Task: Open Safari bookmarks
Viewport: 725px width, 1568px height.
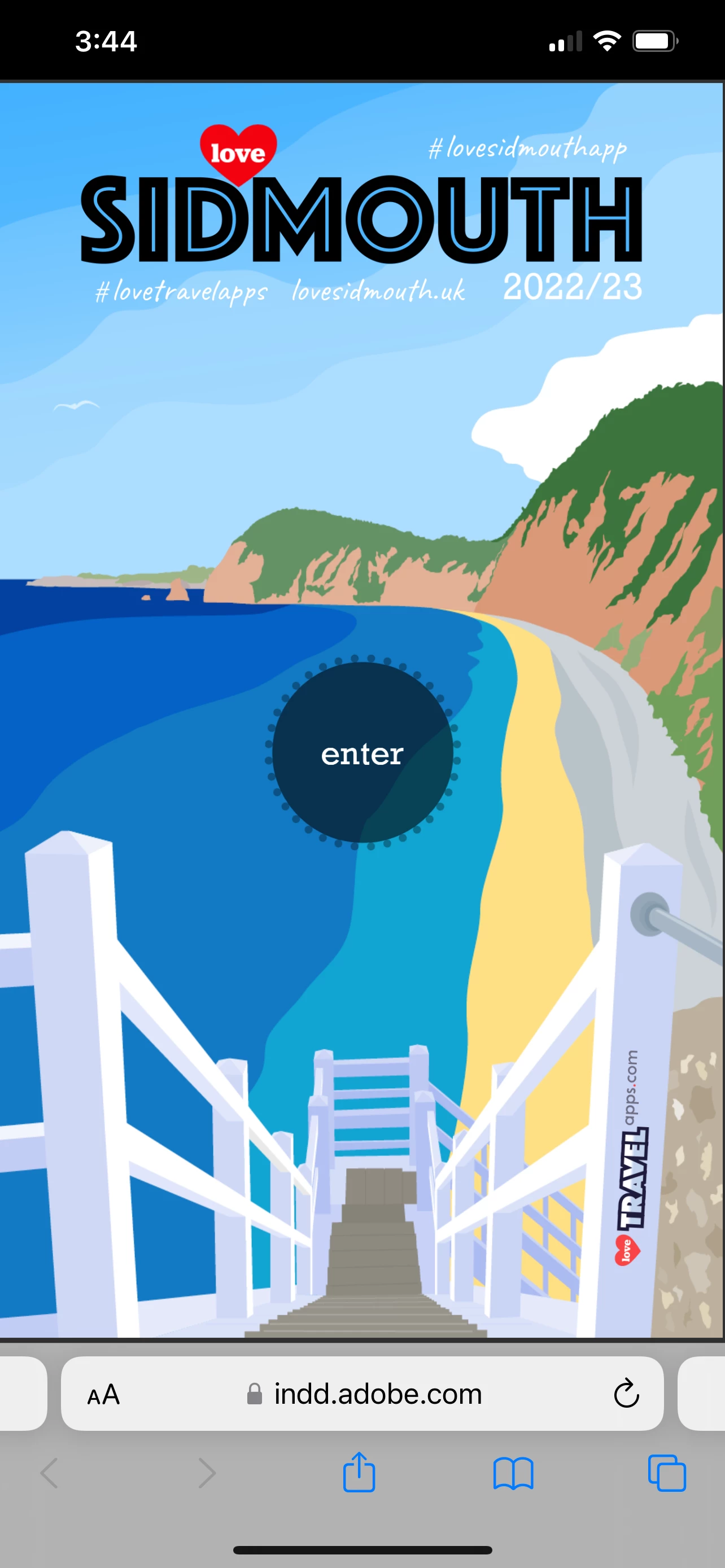Action: click(x=513, y=1473)
